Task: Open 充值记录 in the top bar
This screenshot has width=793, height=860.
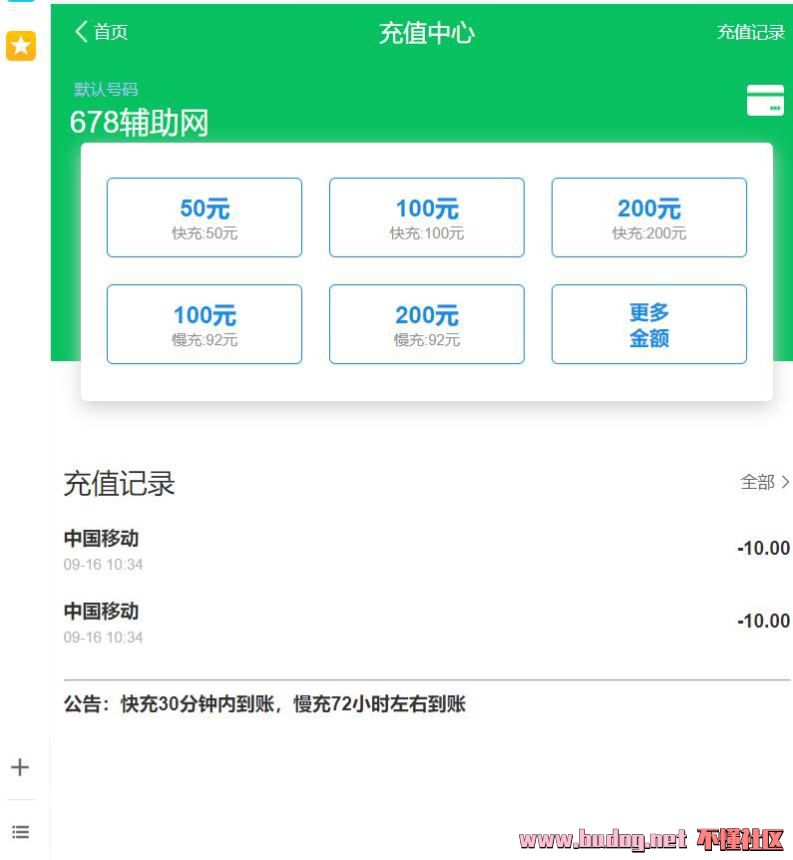Action: click(750, 32)
